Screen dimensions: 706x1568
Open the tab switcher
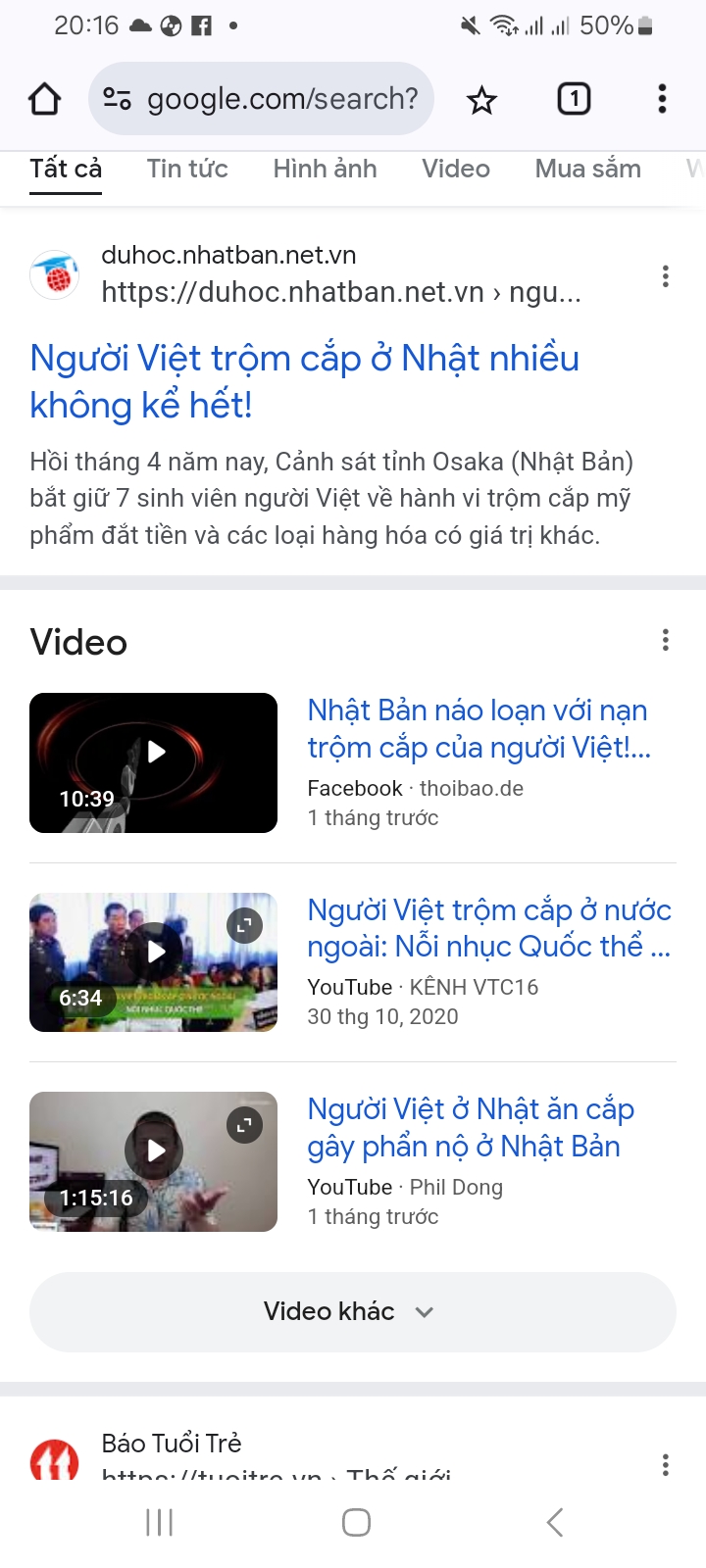574,99
